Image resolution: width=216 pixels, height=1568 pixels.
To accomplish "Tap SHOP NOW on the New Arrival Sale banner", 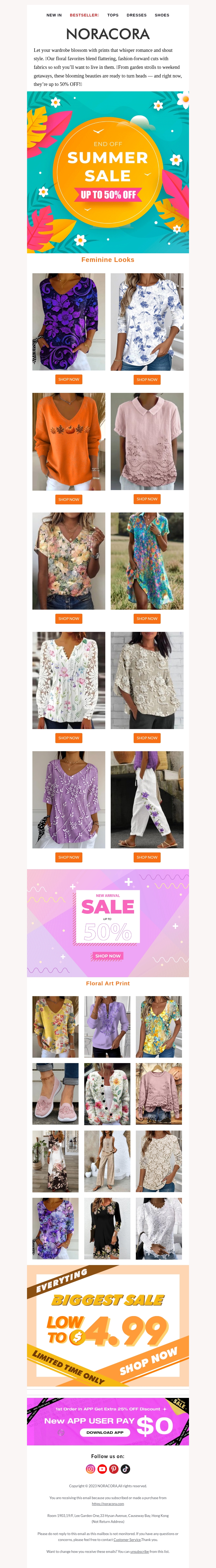I will [108, 956].
